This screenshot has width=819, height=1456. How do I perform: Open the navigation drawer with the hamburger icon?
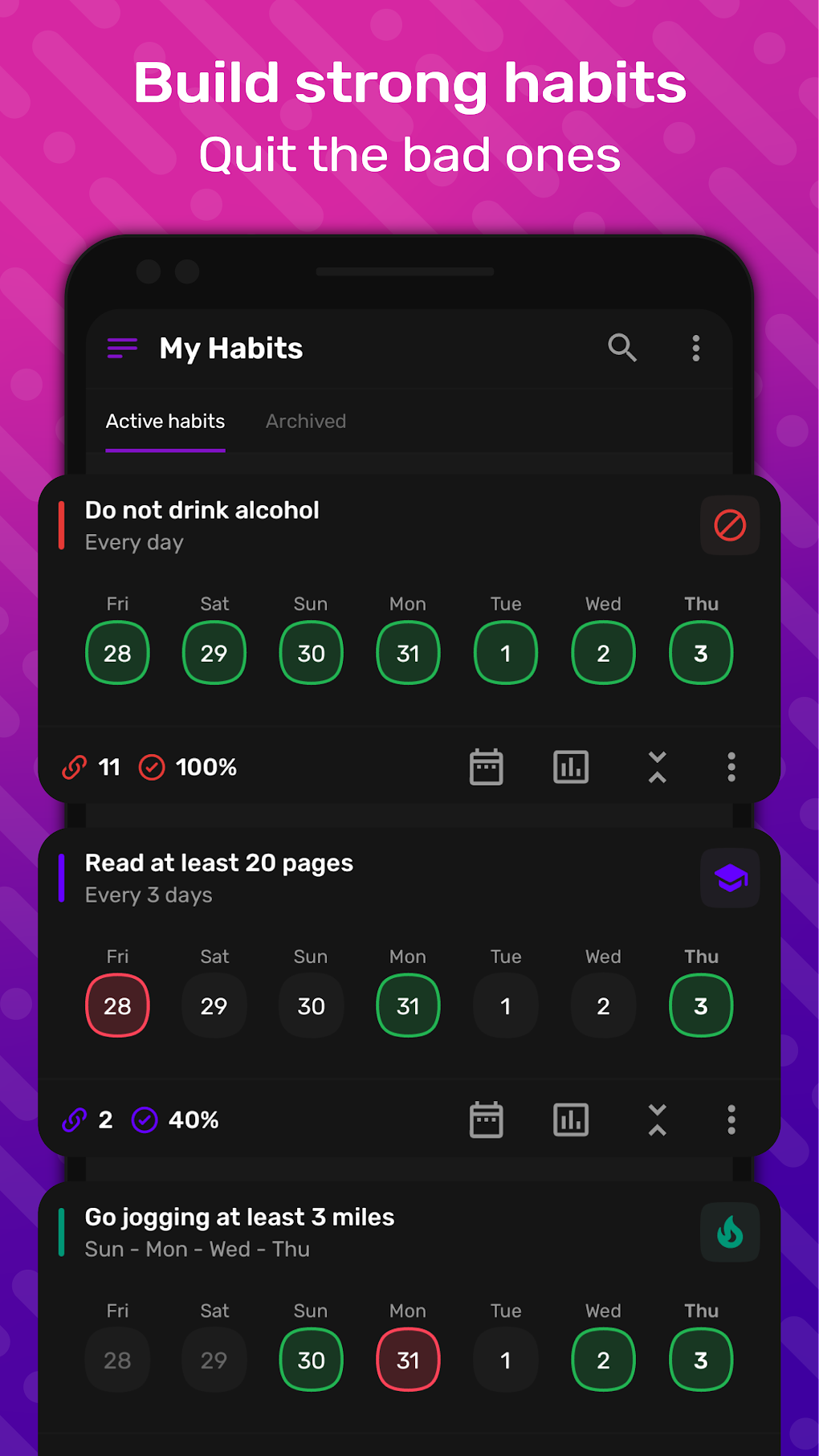(x=121, y=348)
